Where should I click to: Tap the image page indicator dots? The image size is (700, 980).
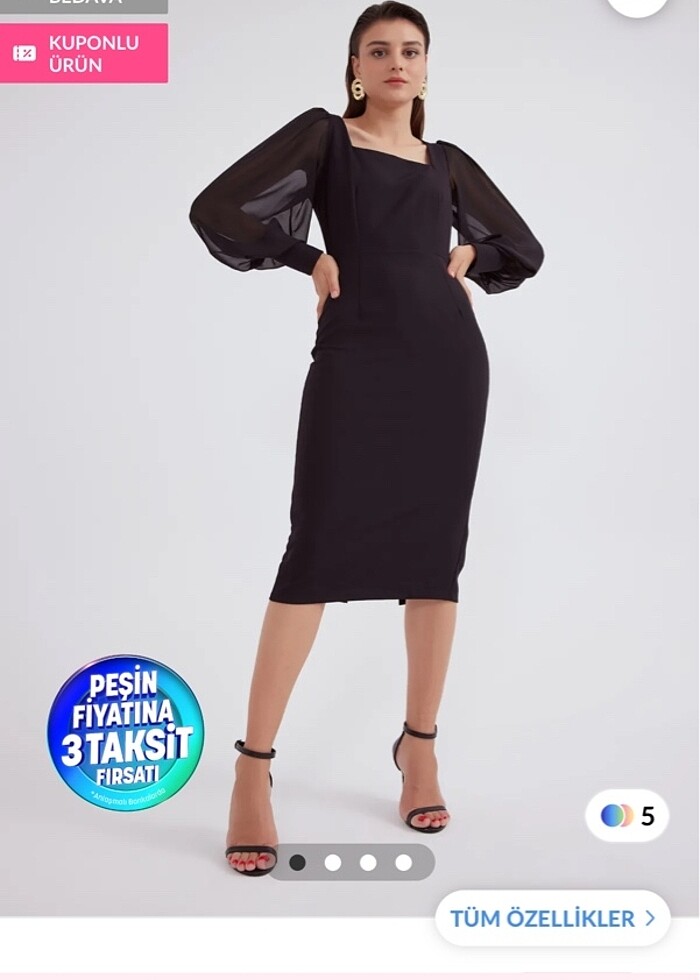[350, 862]
